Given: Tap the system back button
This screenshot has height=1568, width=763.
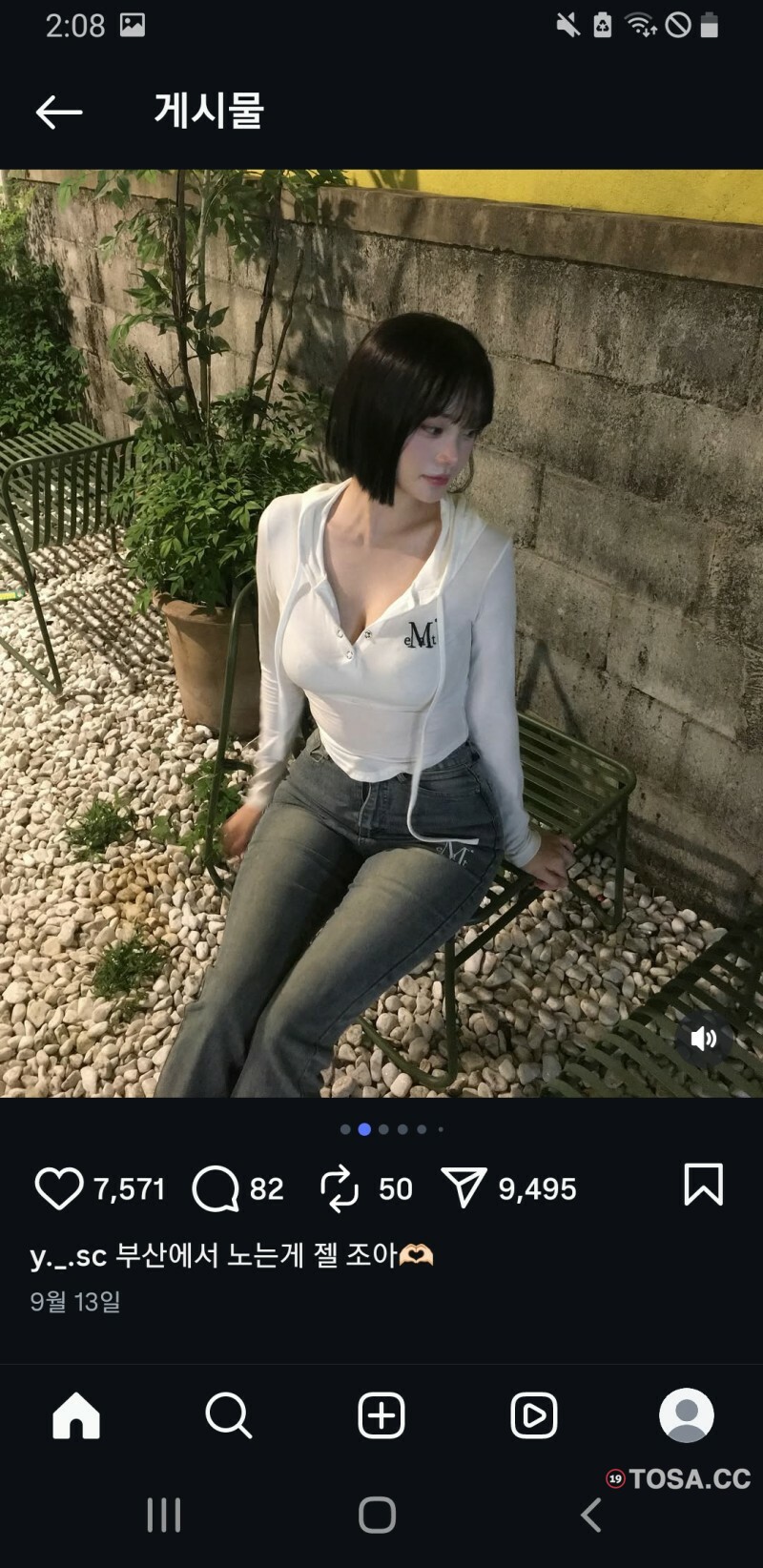Looking at the screenshot, I should click(x=591, y=1515).
